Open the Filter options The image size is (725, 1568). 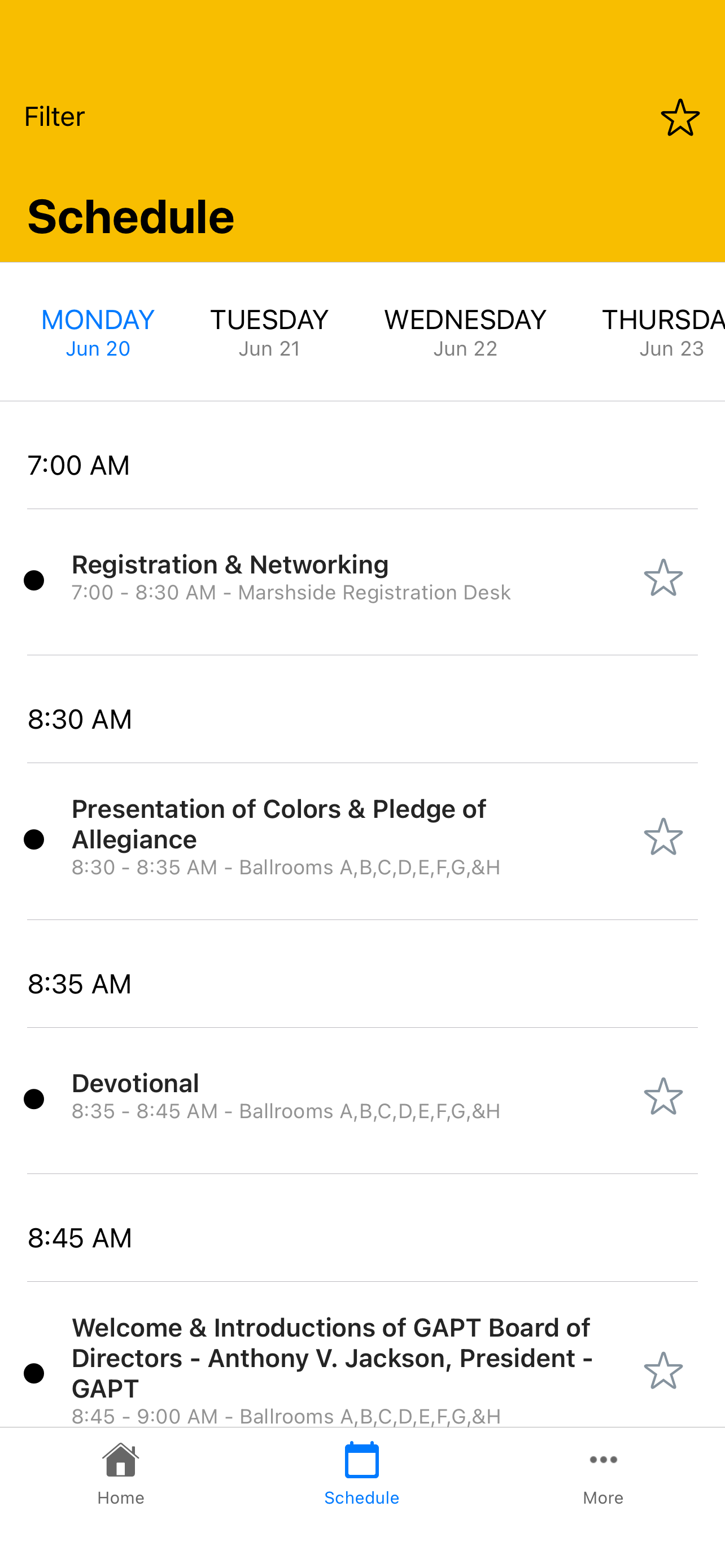54,117
